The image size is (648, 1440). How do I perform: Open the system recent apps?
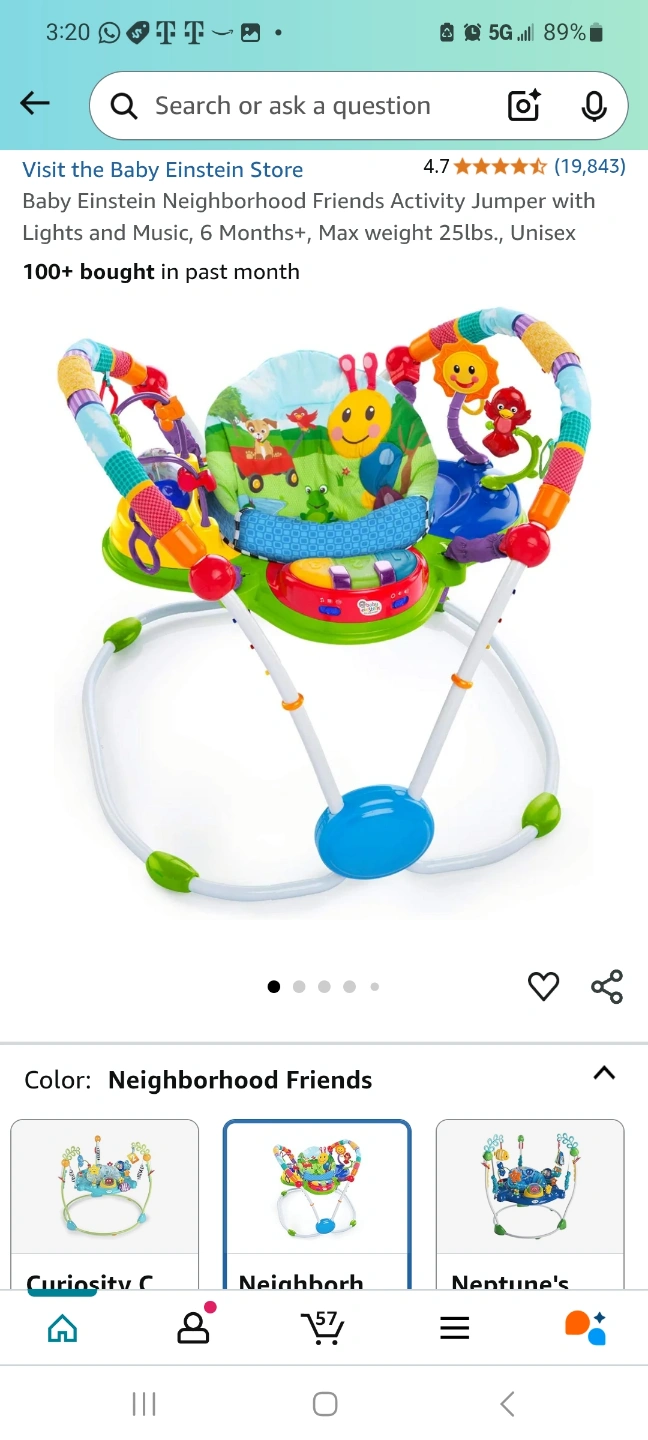144,1404
